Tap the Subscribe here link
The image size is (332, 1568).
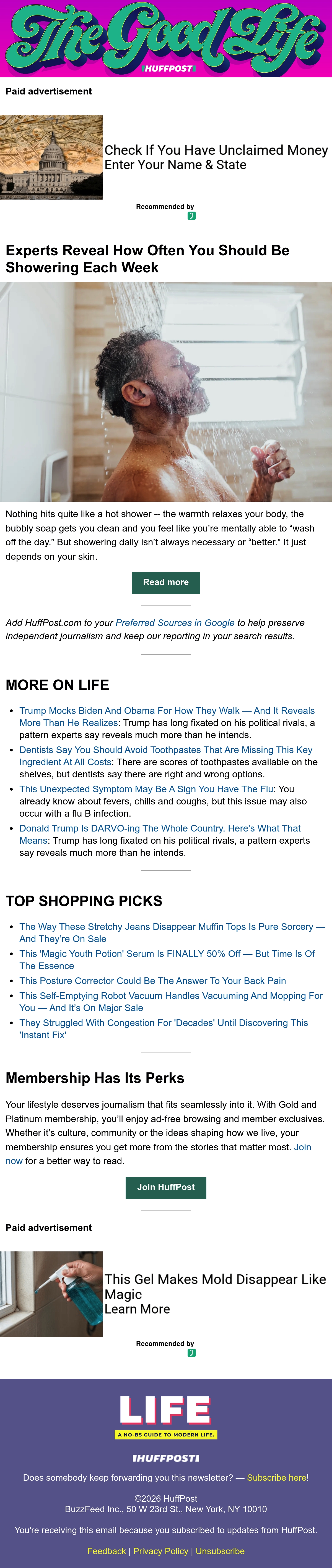pyautogui.click(x=277, y=1477)
